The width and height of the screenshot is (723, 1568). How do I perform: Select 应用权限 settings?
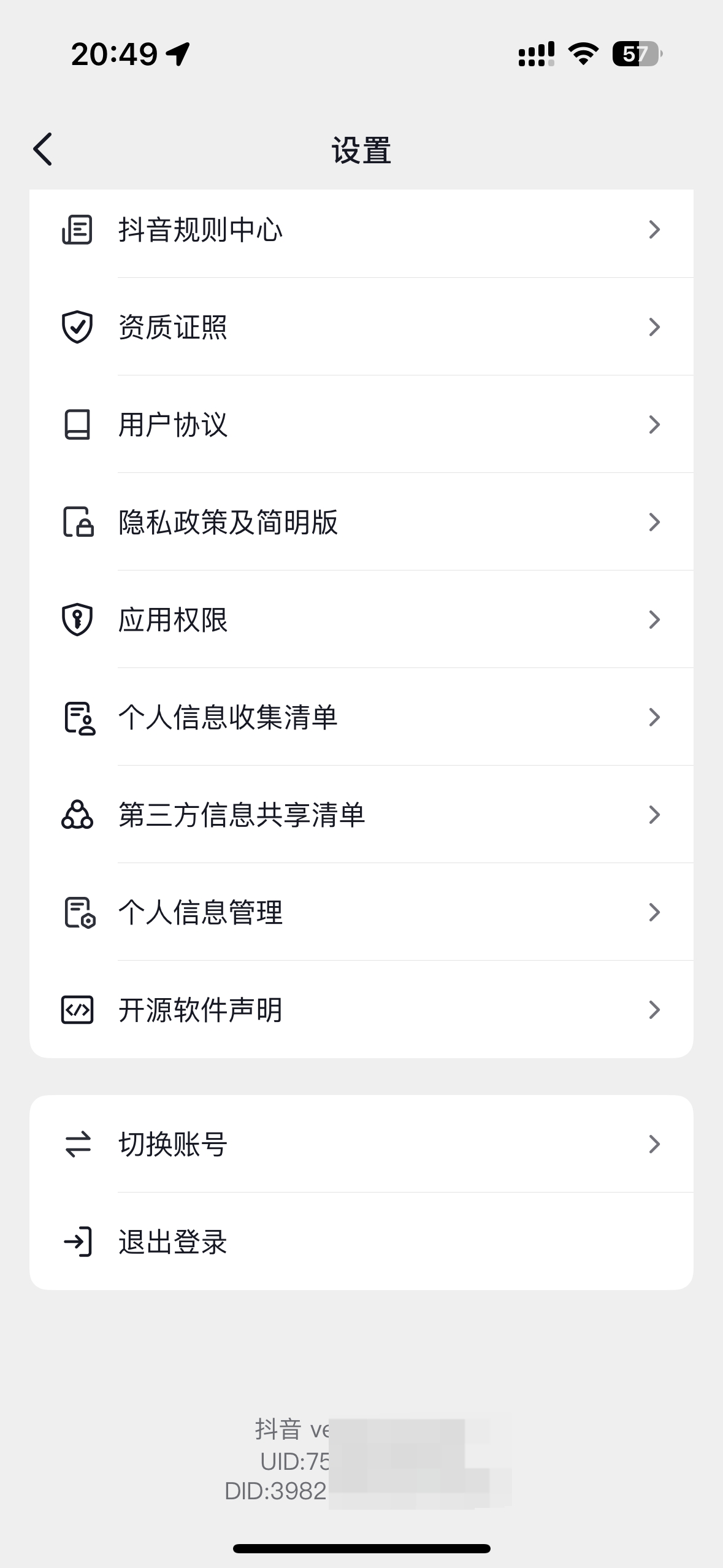(x=361, y=620)
